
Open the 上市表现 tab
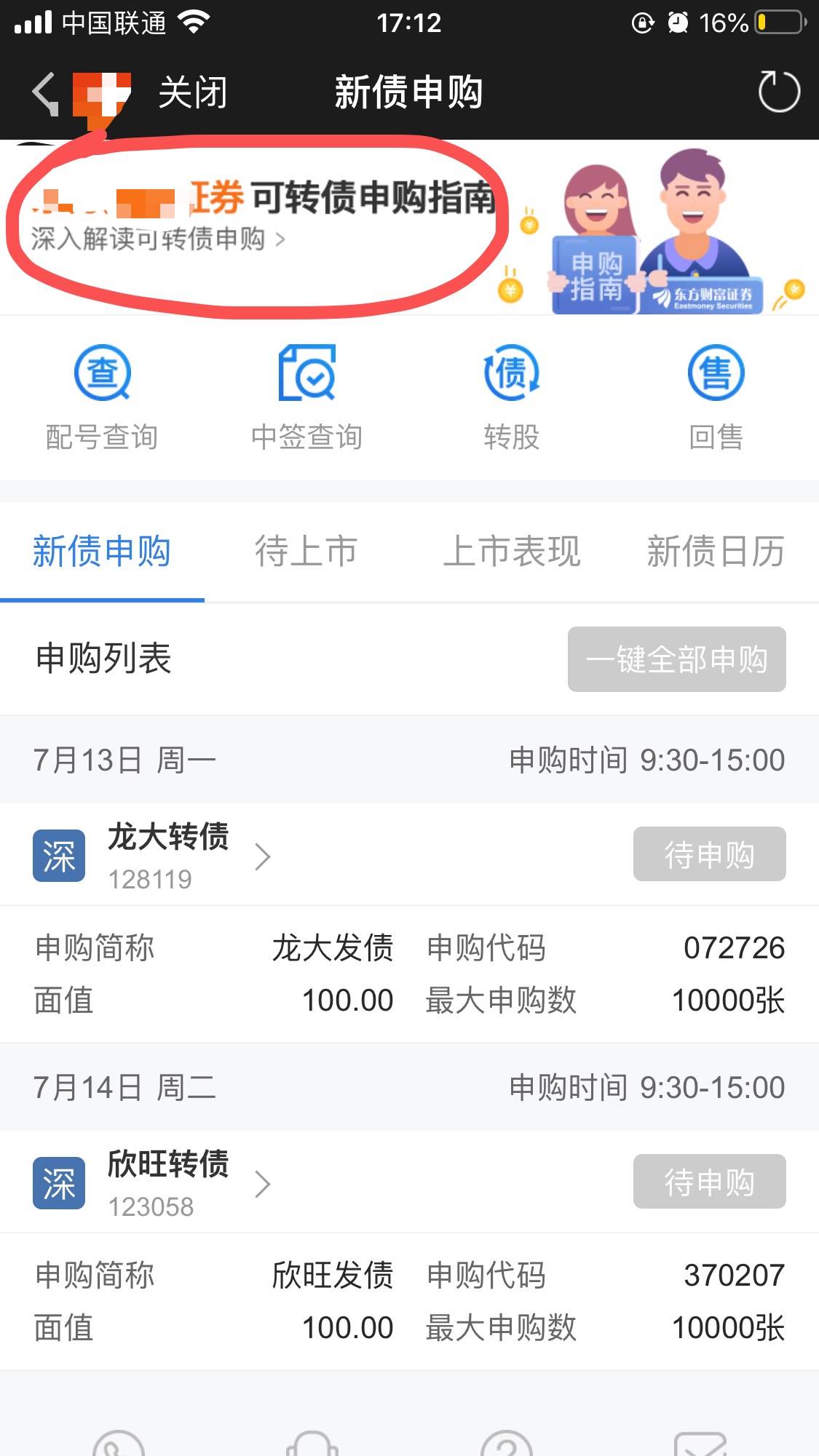pyautogui.click(x=513, y=552)
